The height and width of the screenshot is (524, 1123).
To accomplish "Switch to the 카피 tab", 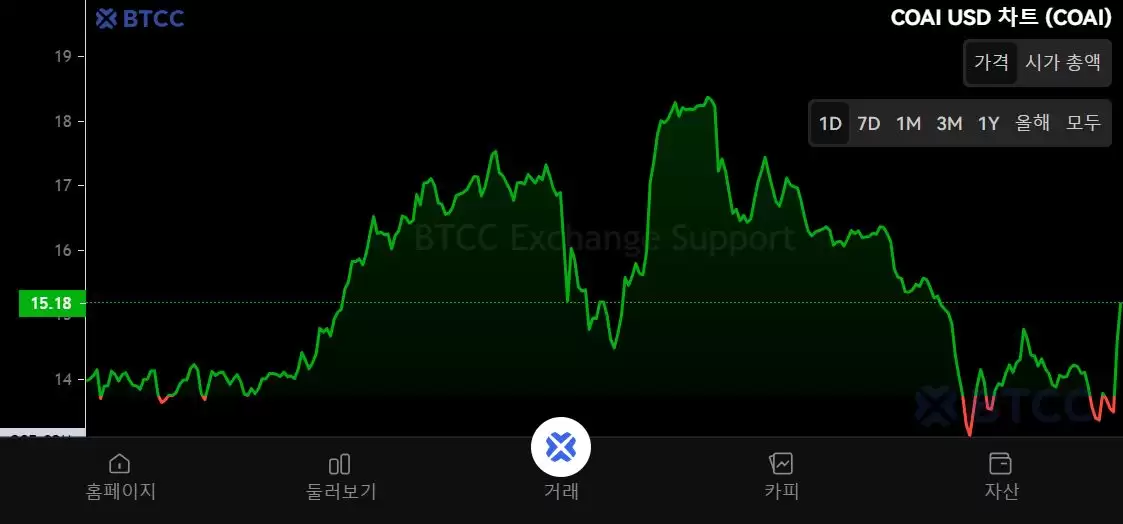I will pyautogui.click(x=781, y=476).
